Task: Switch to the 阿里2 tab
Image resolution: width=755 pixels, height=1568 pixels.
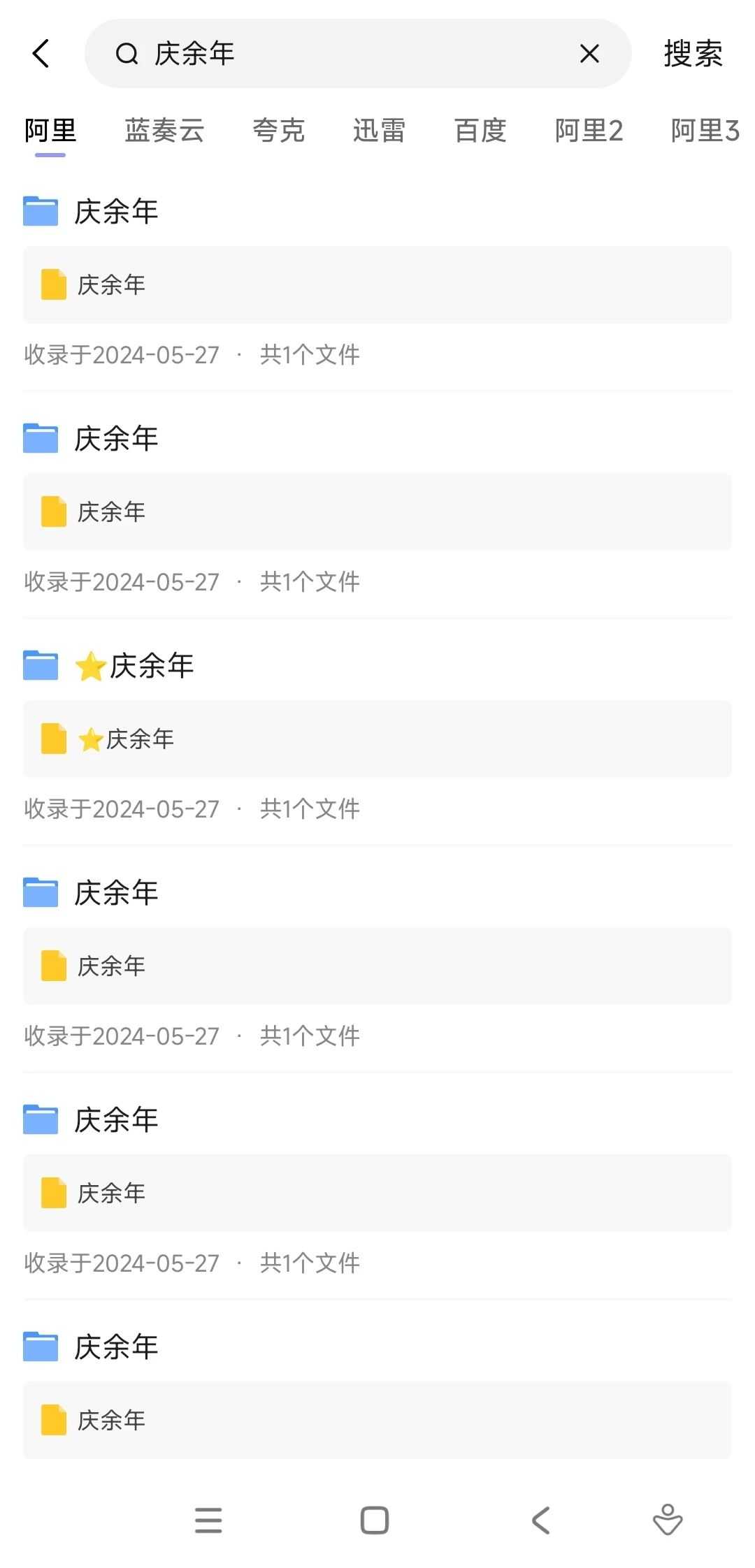Action: click(589, 131)
